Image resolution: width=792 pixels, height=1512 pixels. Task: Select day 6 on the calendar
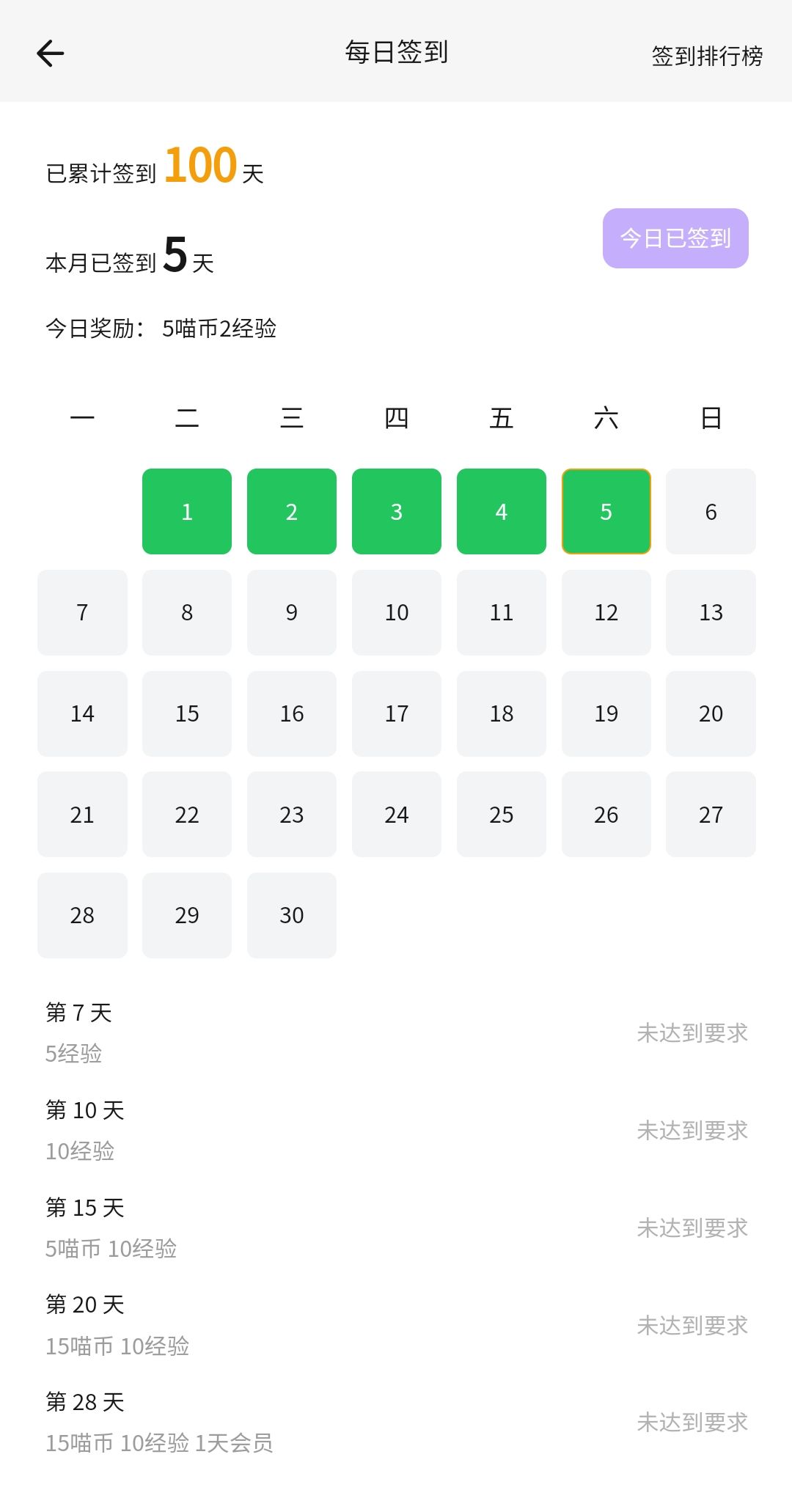point(711,511)
